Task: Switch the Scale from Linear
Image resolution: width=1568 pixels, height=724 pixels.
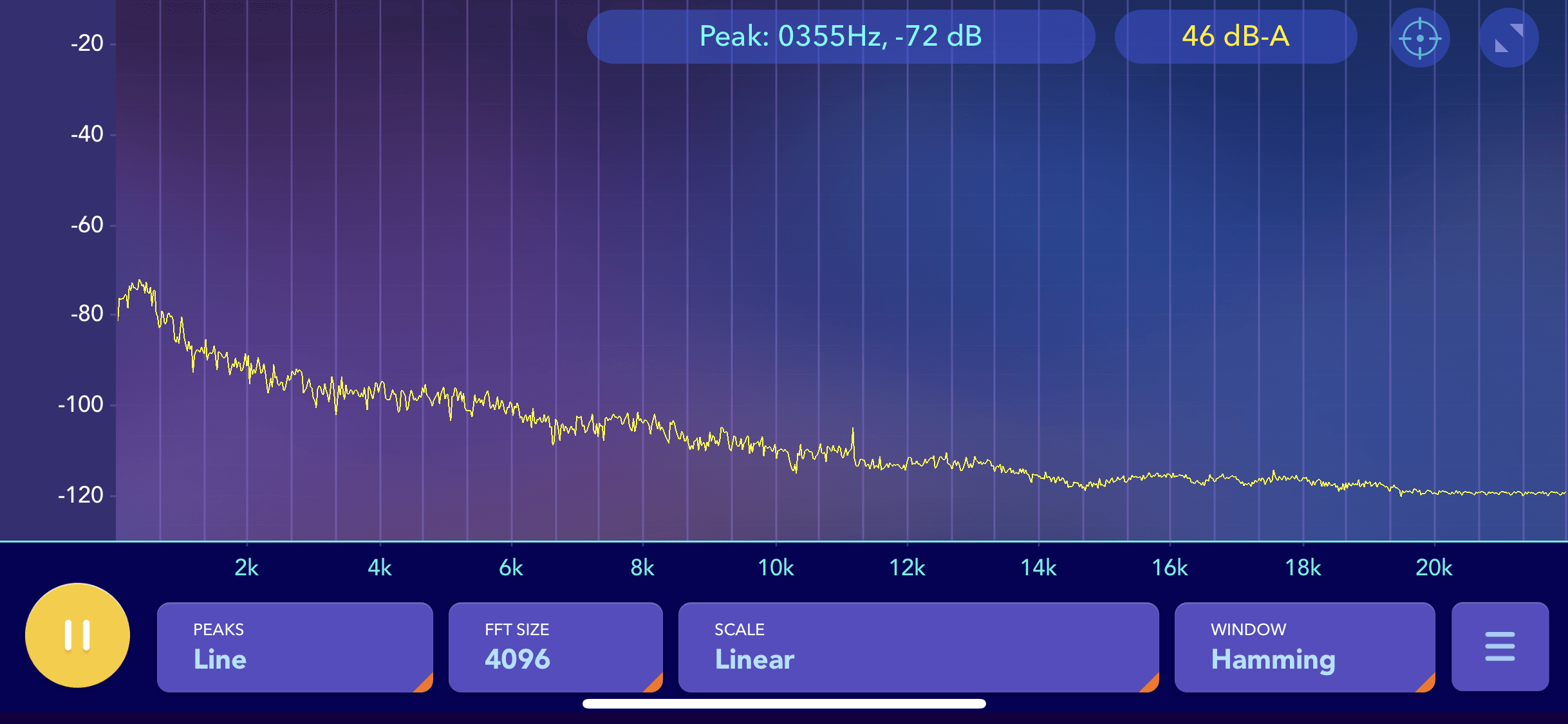Action: pos(919,647)
